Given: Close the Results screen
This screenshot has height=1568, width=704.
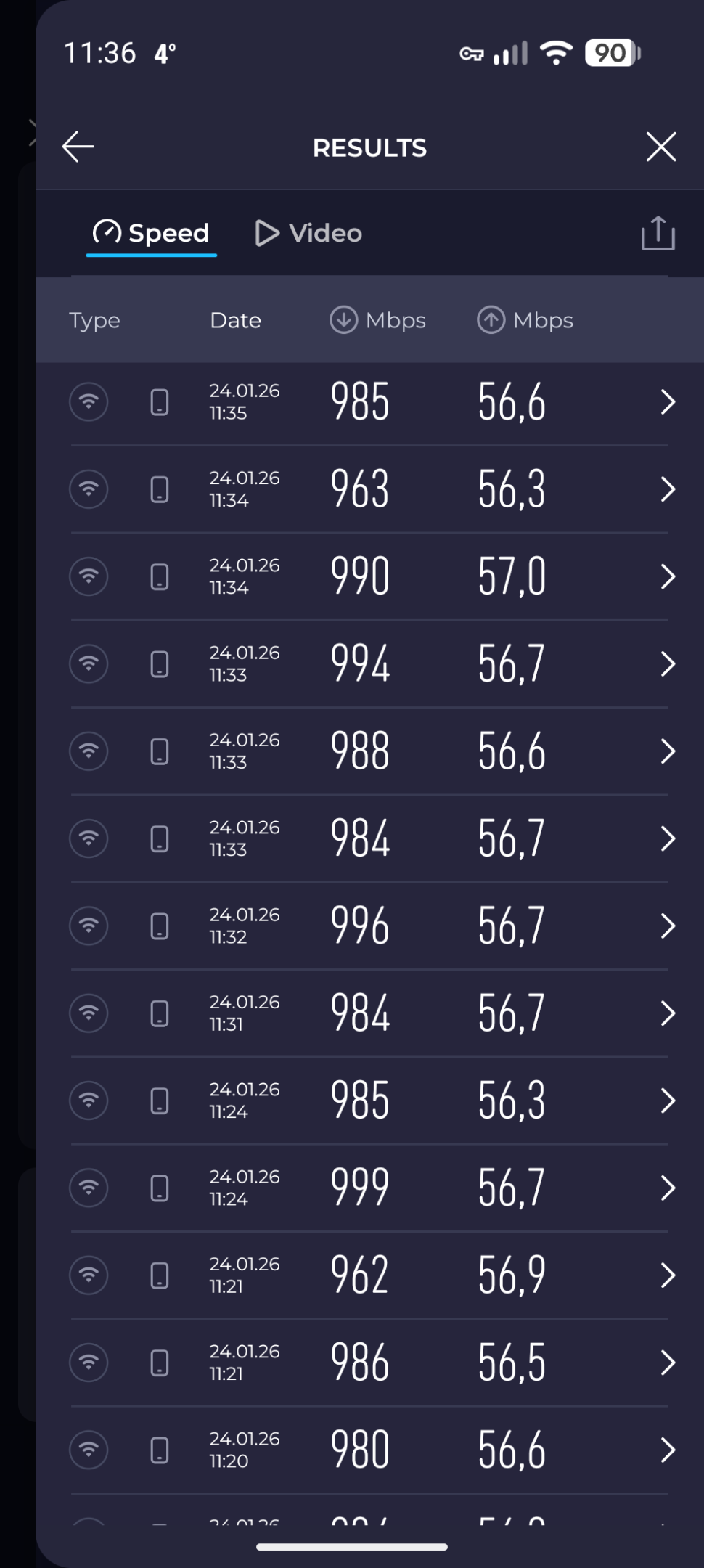Looking at the screenshot, I should click(x=660, y=147).
